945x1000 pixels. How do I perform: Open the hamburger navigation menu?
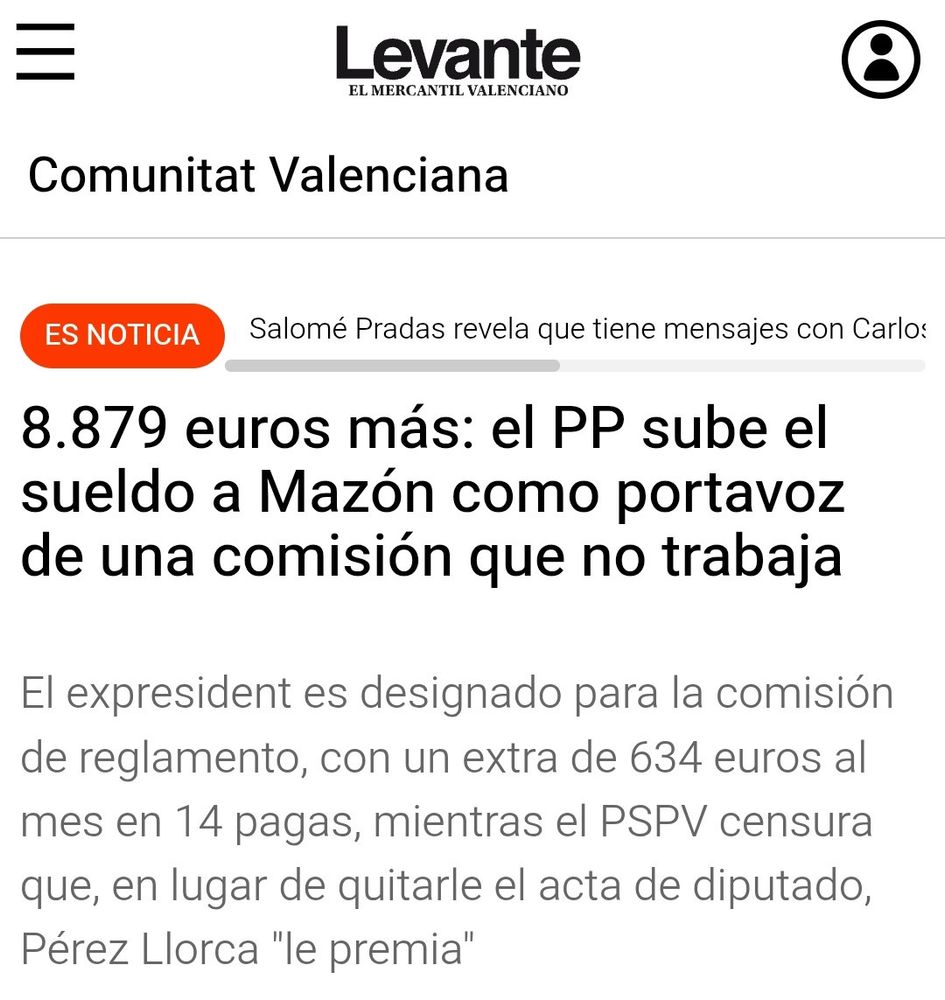click(45, 52)
